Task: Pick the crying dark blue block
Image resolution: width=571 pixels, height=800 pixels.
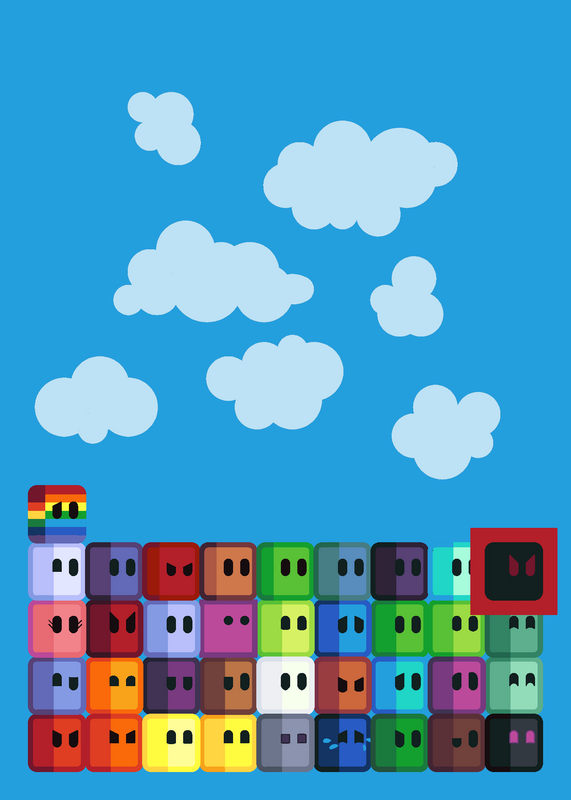Action: [x=342, y=743]
